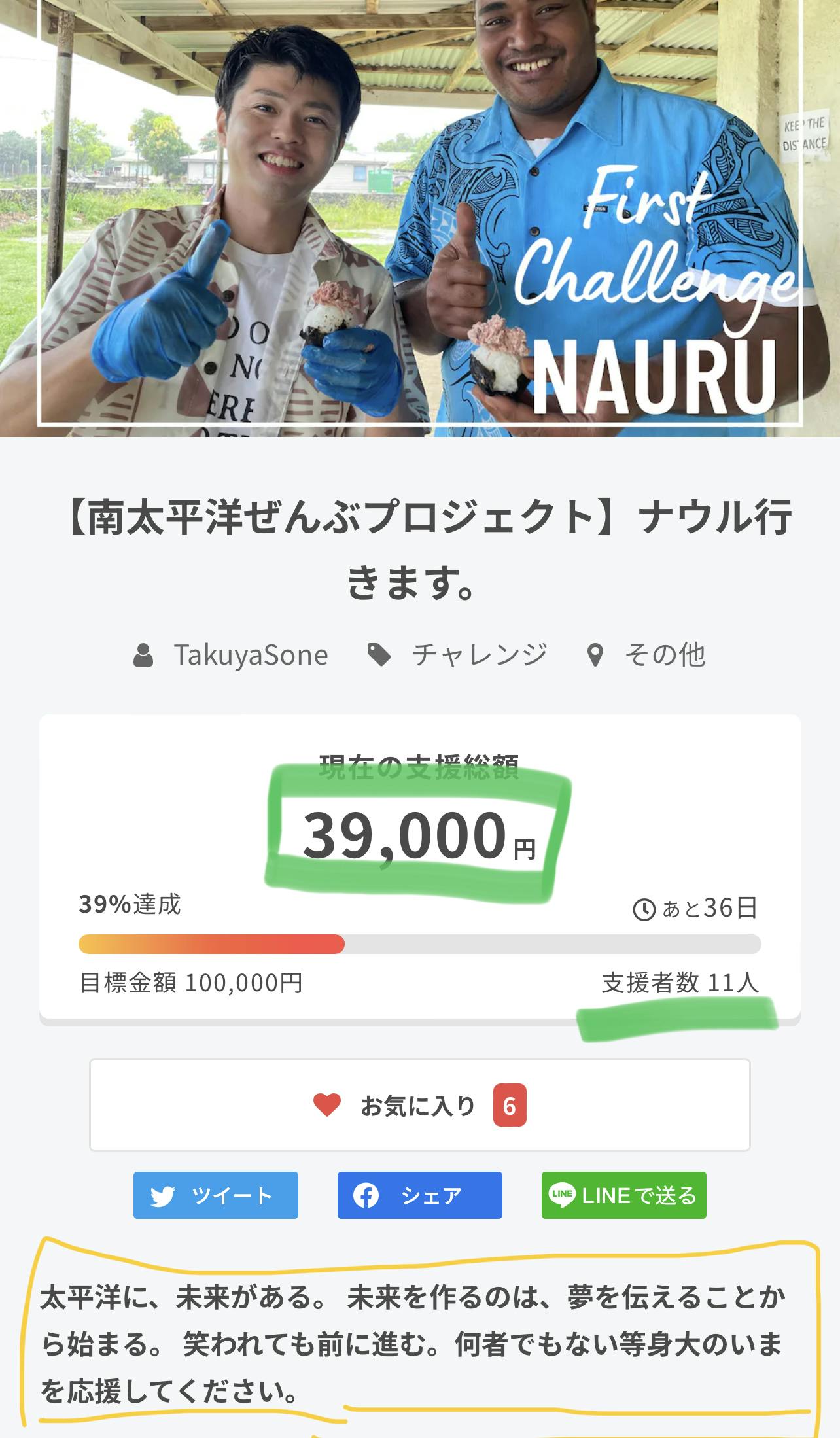Share on Facebook with シェア button
Screen dimensions: 840x1438
pos(419,1195)
